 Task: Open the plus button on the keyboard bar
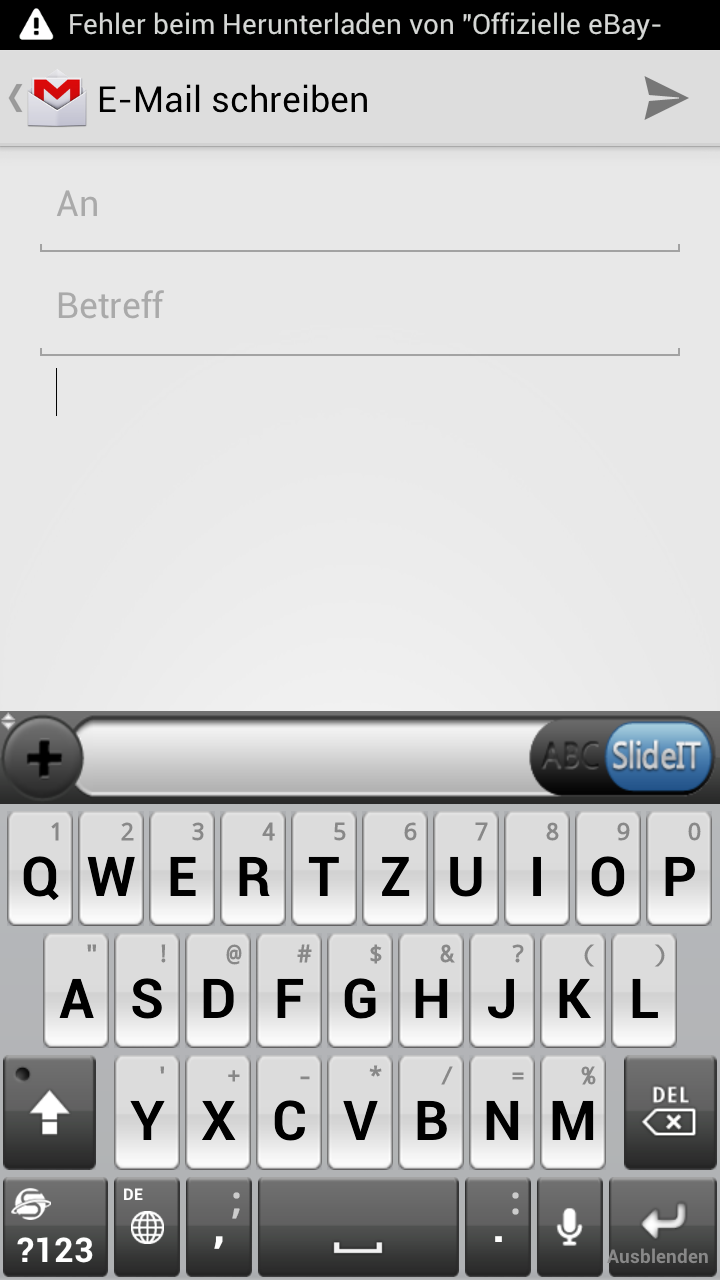(x=42, y=759)
